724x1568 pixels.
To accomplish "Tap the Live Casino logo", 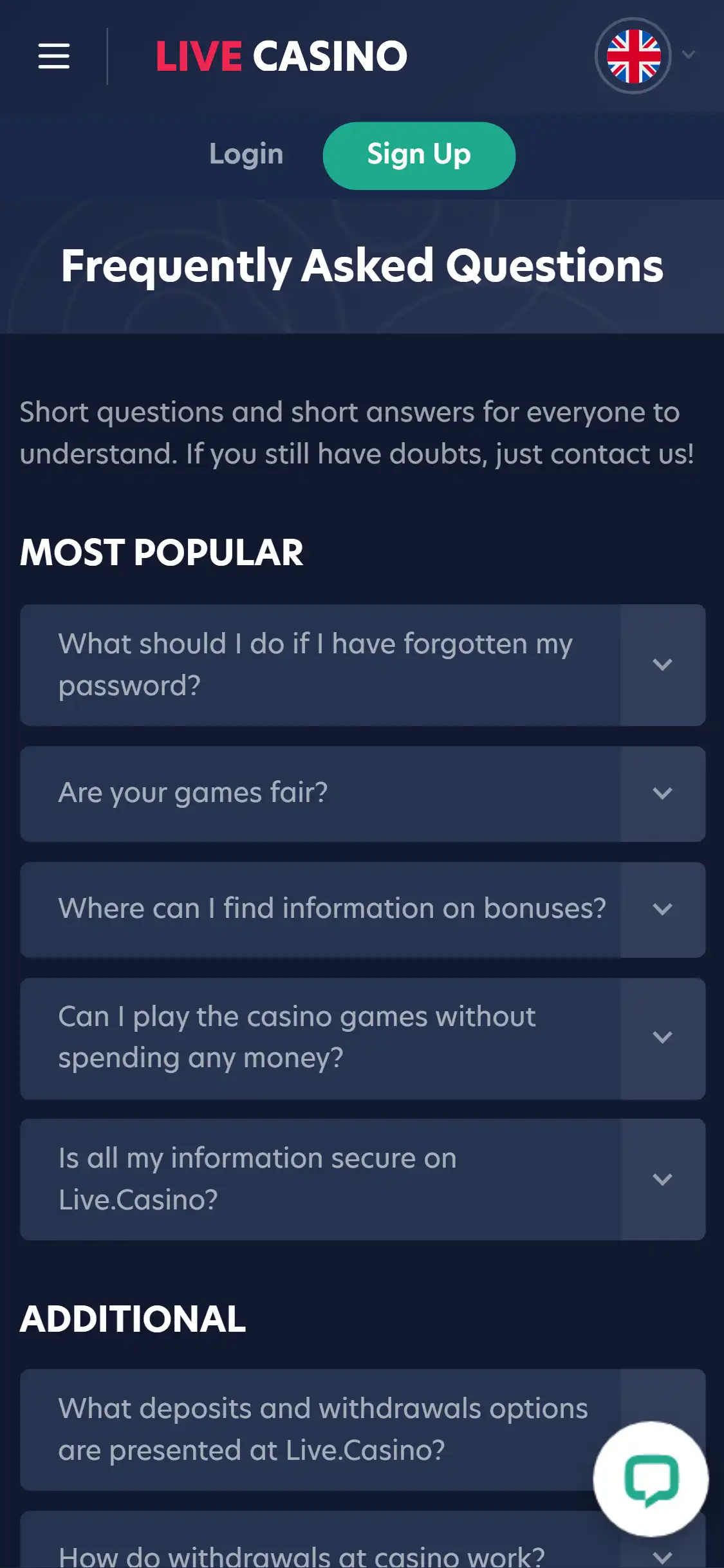I will [x=281, y=56].
